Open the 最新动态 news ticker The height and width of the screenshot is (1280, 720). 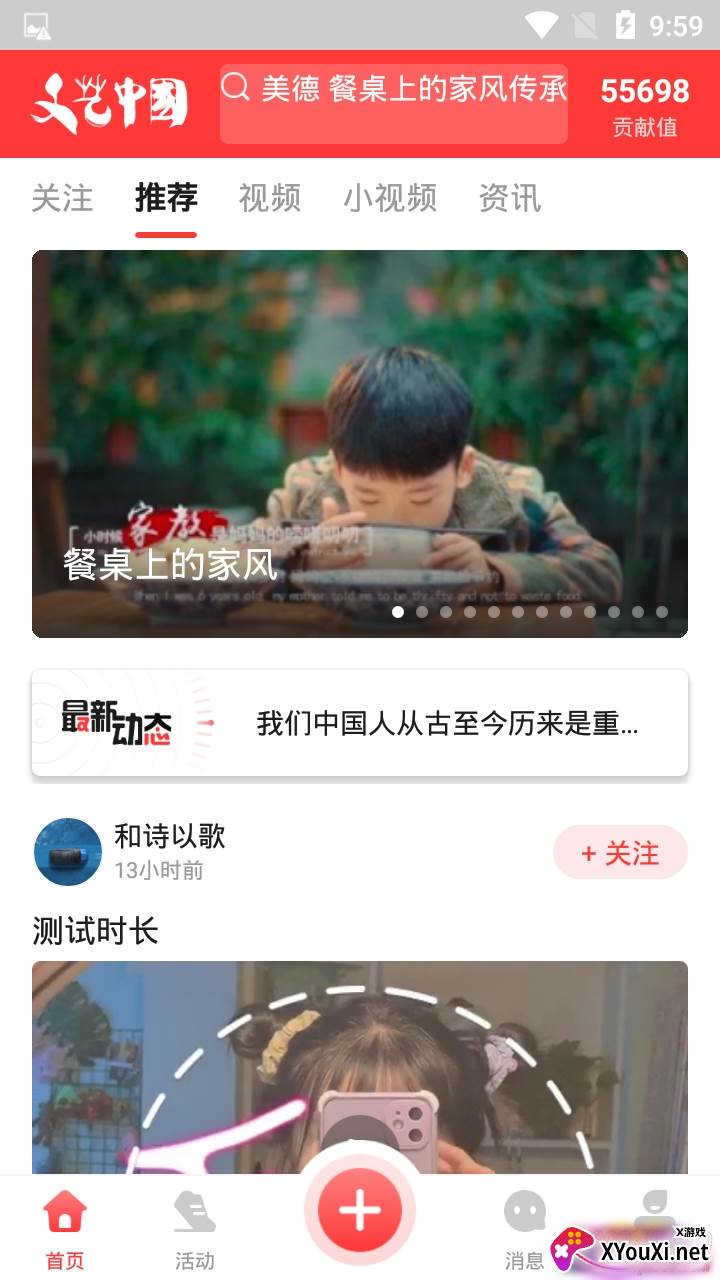click(360, 723)
